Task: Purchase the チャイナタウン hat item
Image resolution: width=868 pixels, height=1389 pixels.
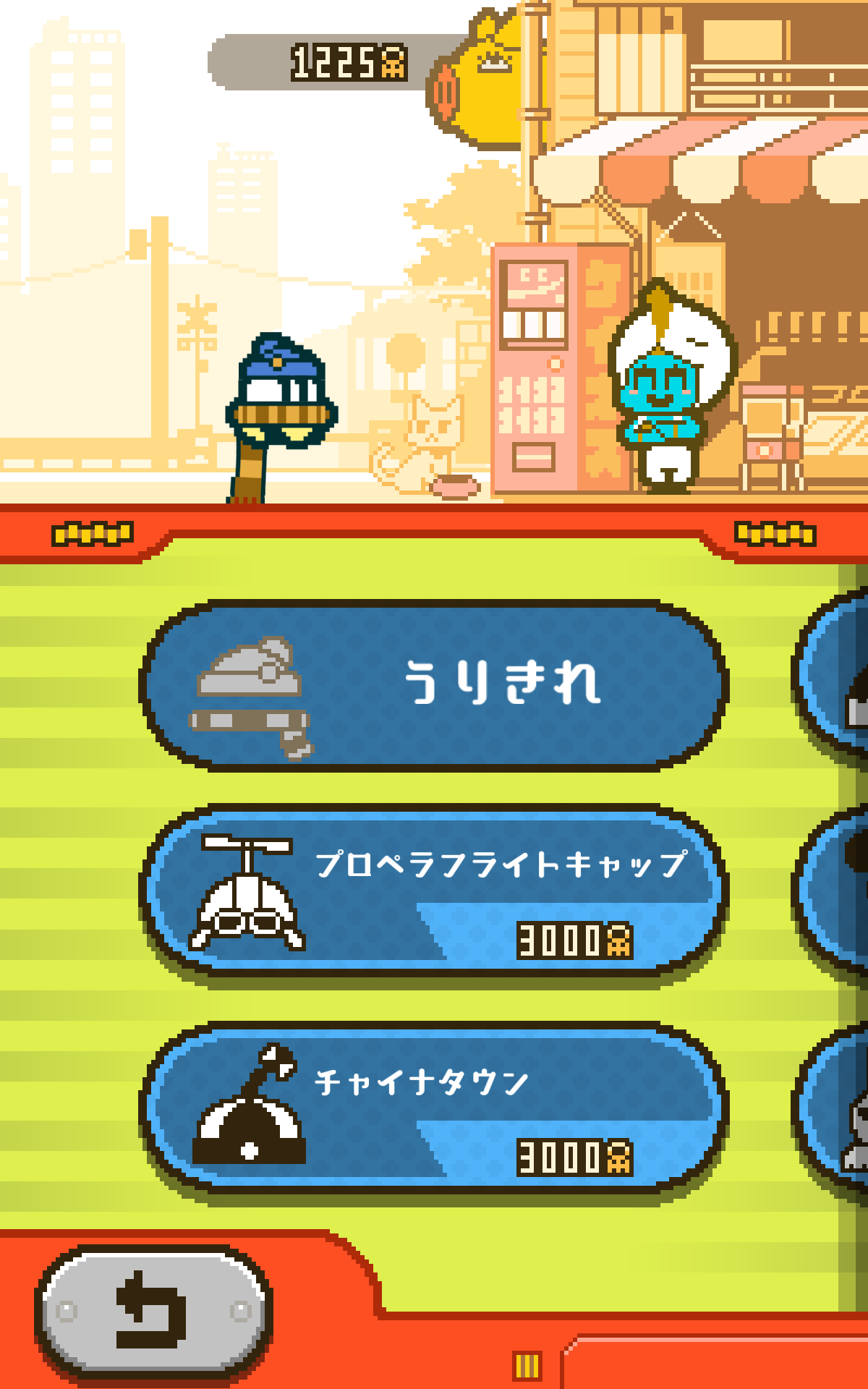Action: [434, 1108]
